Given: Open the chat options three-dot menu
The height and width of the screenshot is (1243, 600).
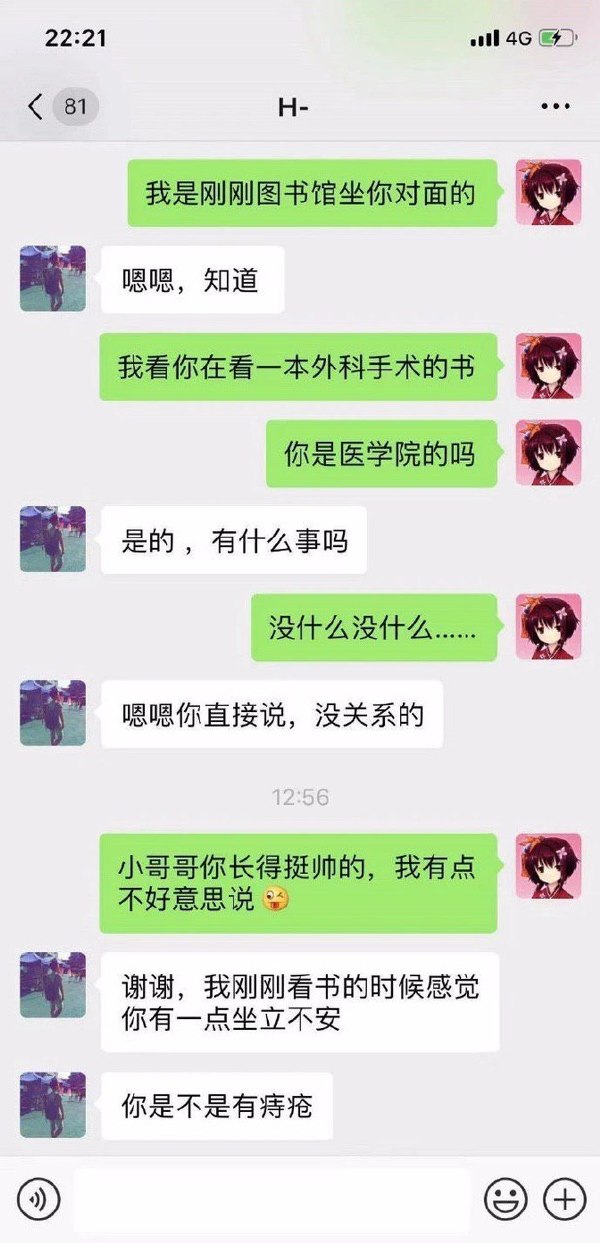Looking at the screenshot, I should 554,107.
